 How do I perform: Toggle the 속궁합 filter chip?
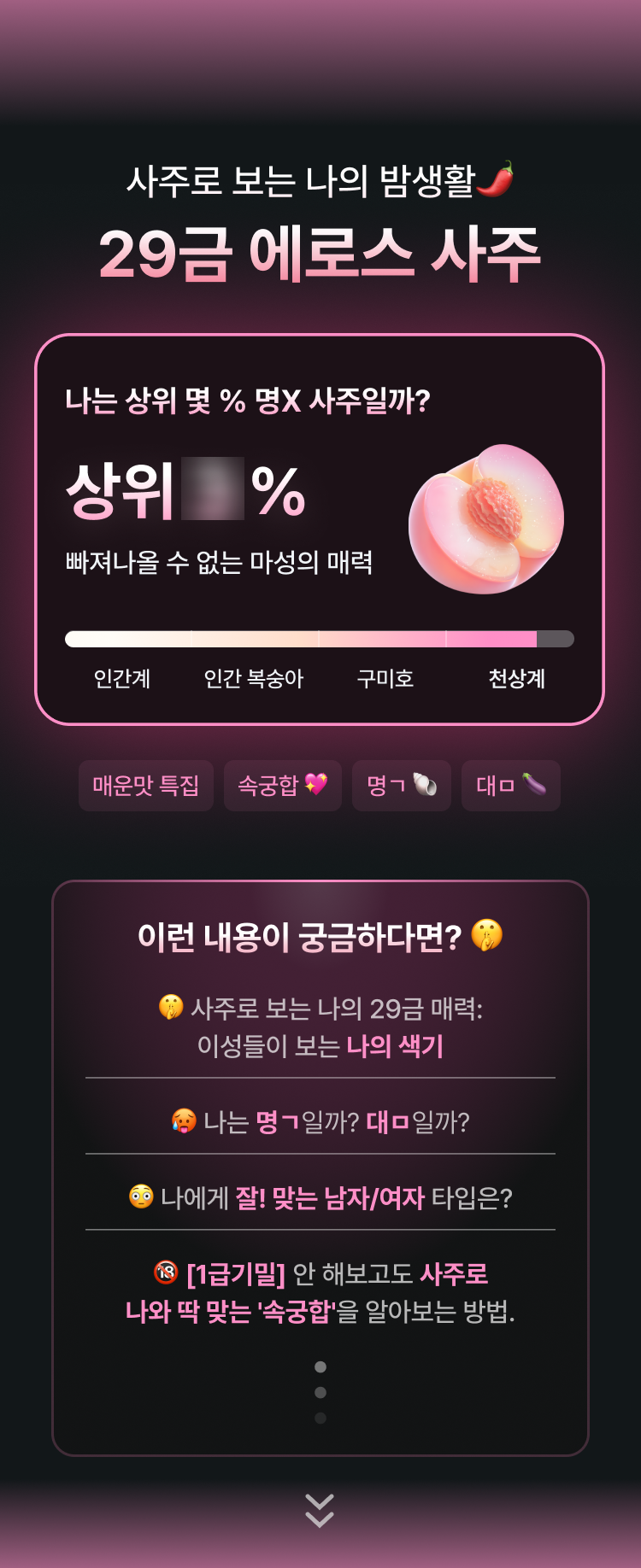point(283,786)
